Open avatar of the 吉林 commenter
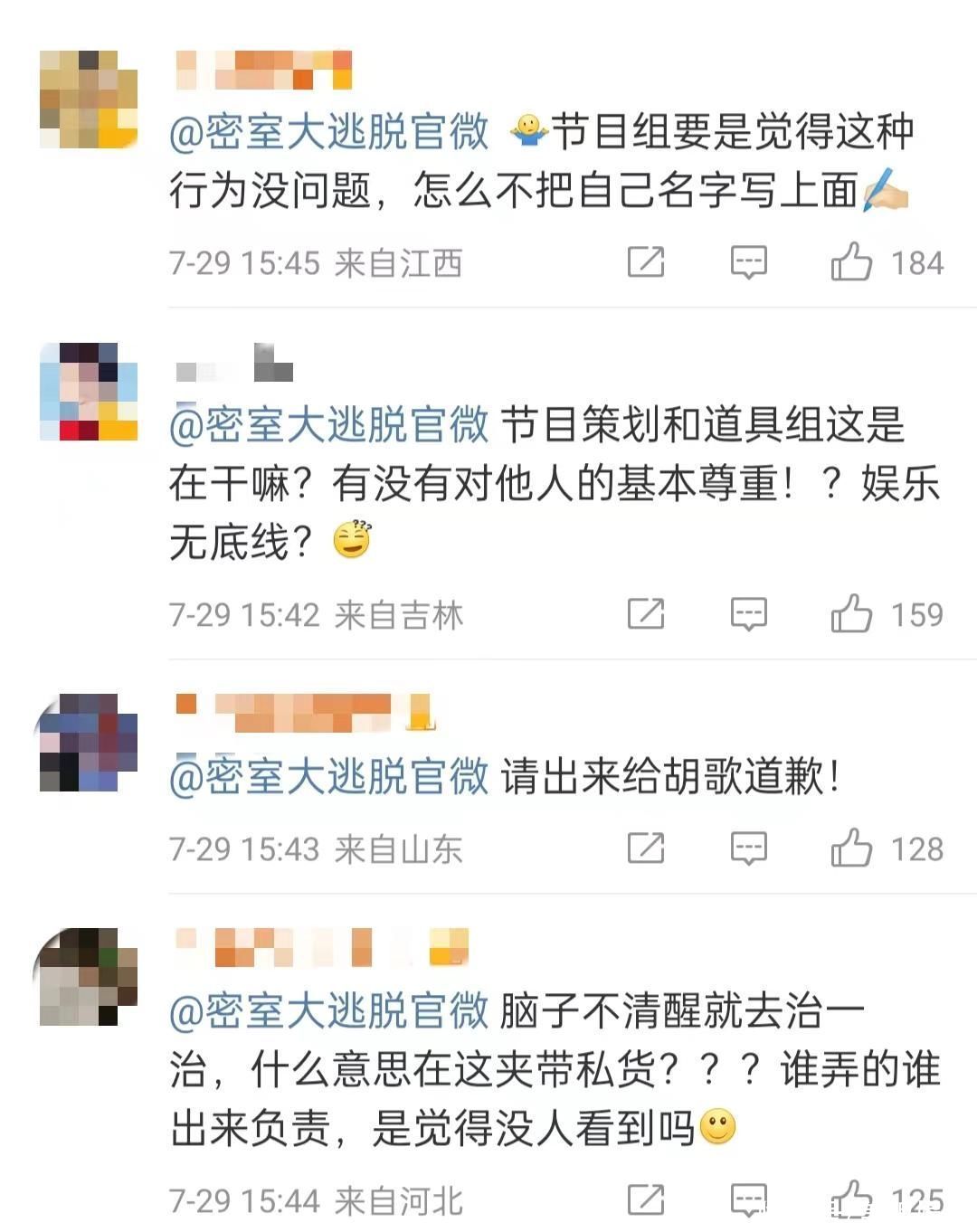The width and height of the screenshot is (977, 1232). click(x=89, y=392)
